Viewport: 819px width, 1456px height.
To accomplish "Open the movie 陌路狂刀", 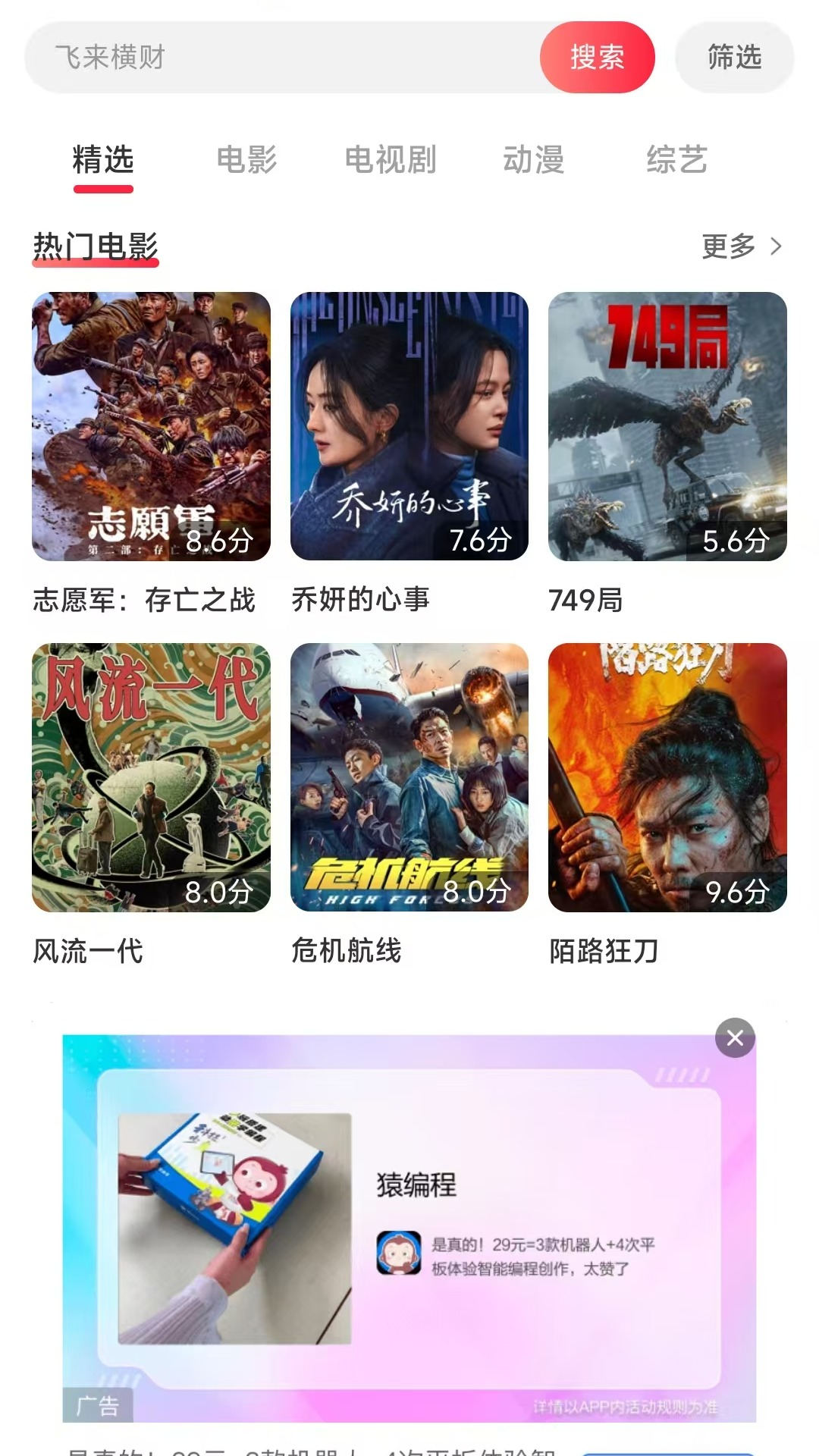I will (x=667, y=777).
